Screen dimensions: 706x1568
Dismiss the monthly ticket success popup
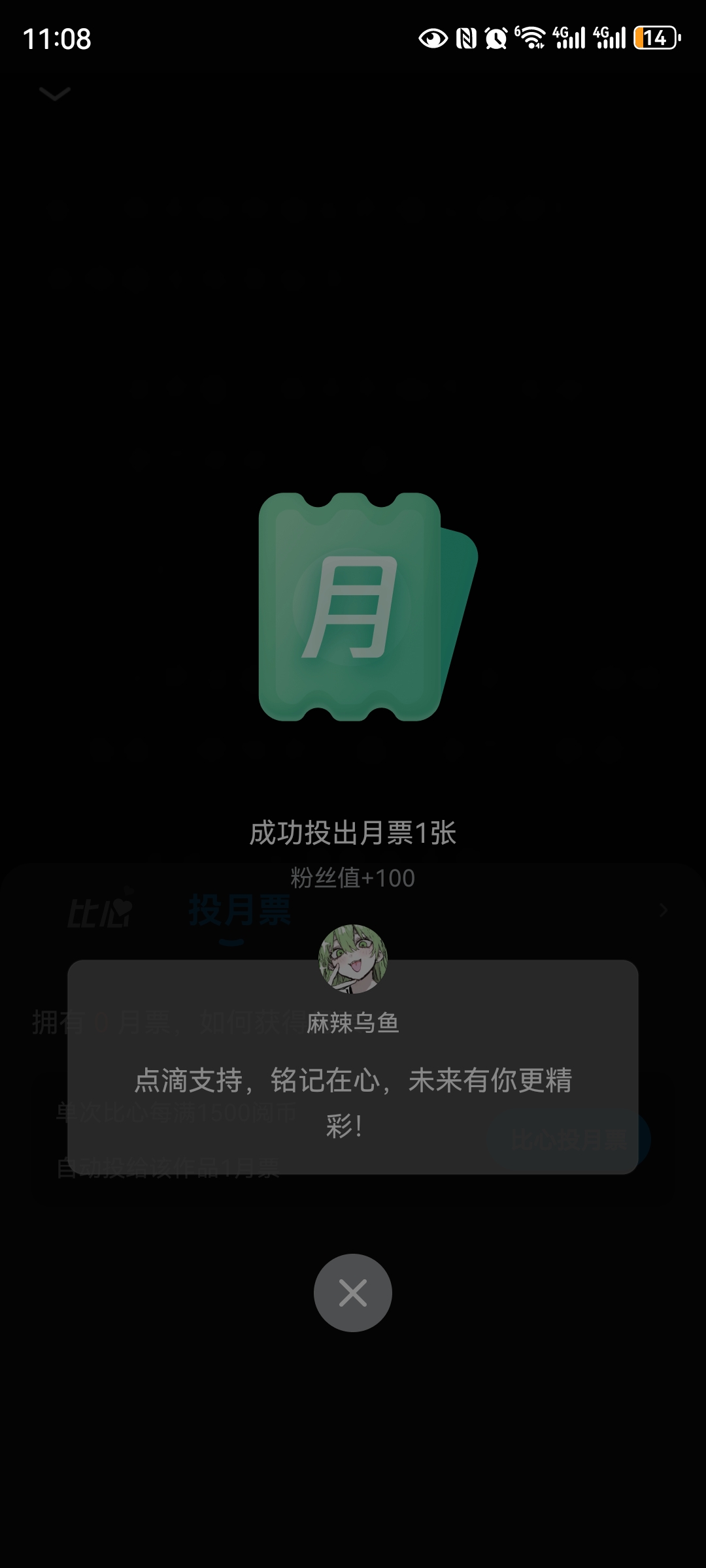coord(352,1292)
